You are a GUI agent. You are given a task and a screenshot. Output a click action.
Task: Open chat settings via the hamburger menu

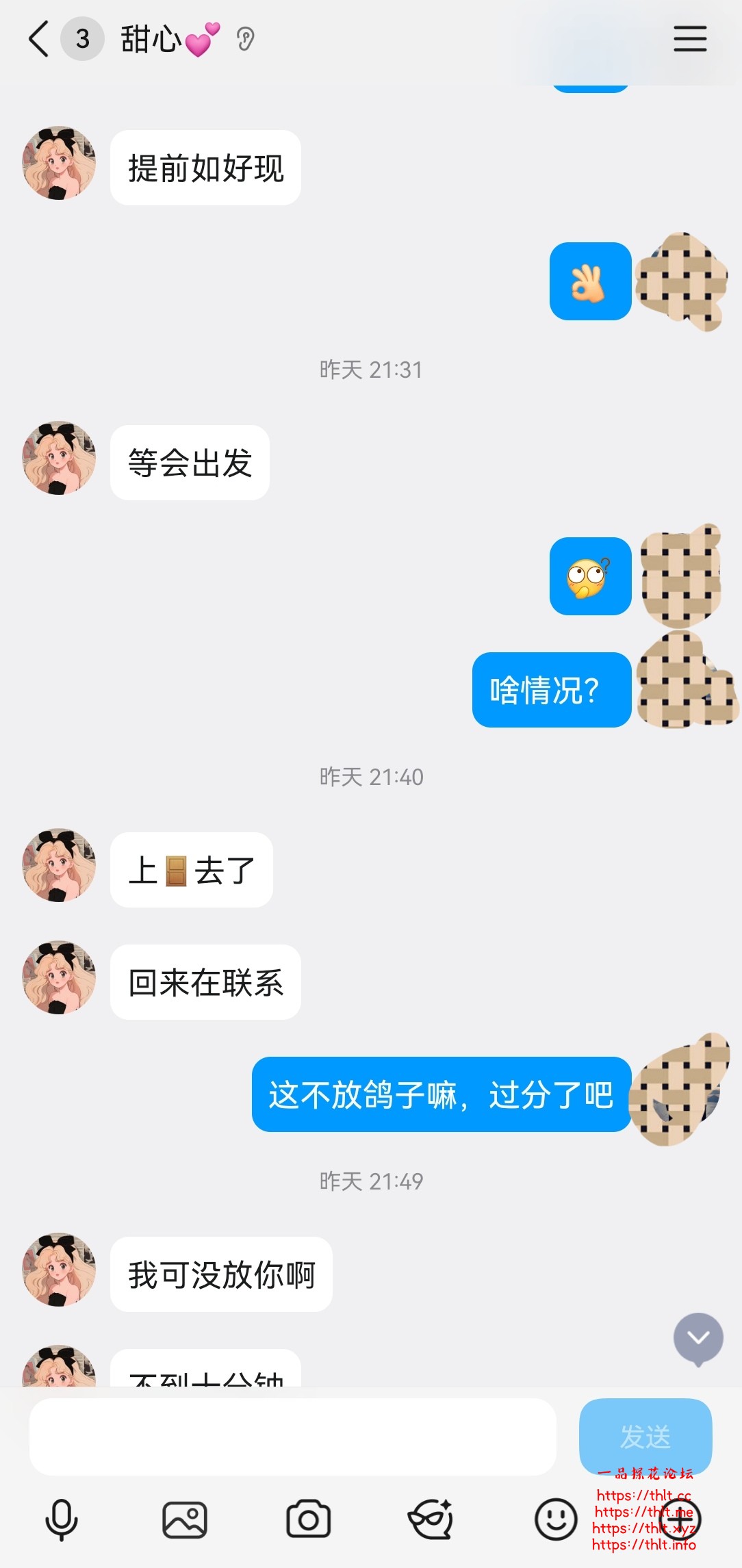(x=690, y=40)
